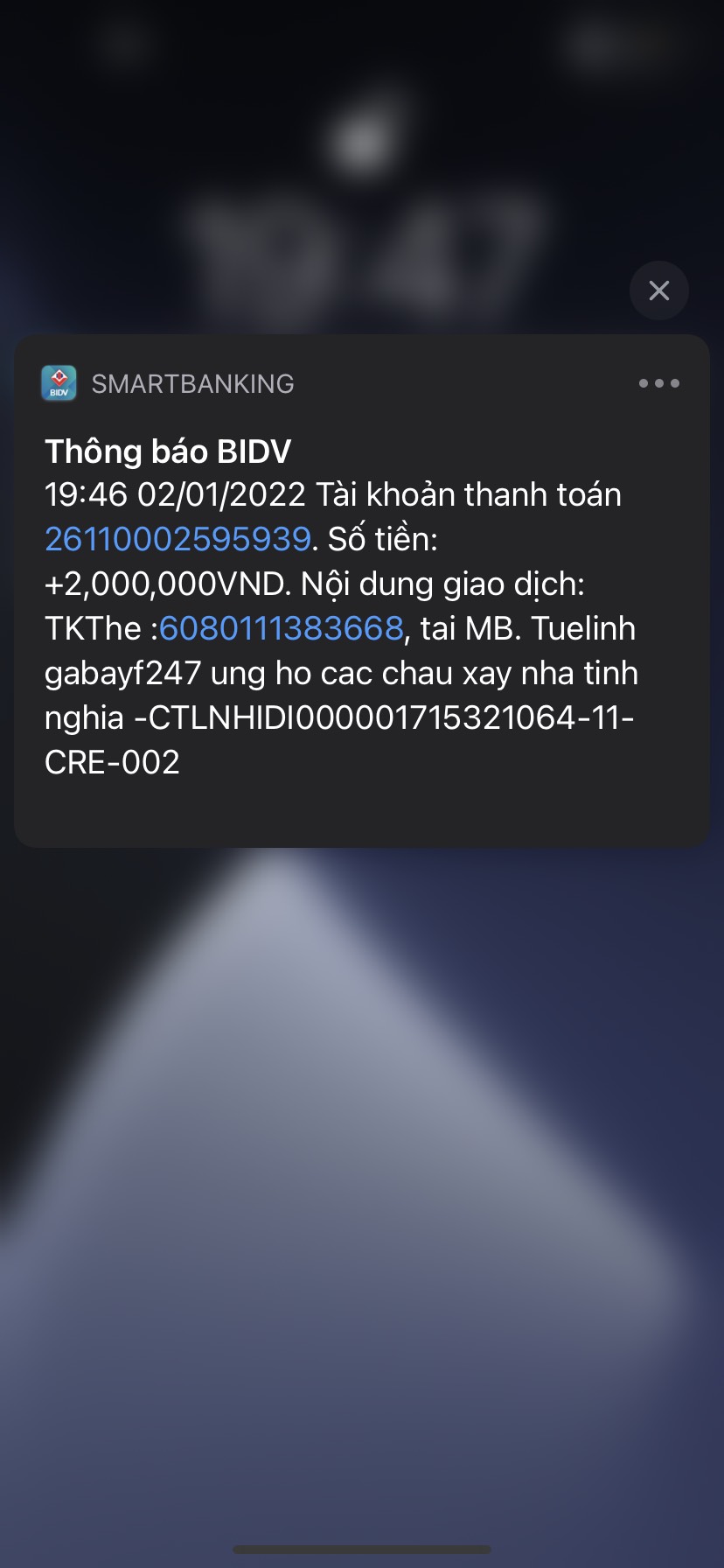Tap card number 6080111383668 link
The image size is (724, 1568).
(281, 628)
